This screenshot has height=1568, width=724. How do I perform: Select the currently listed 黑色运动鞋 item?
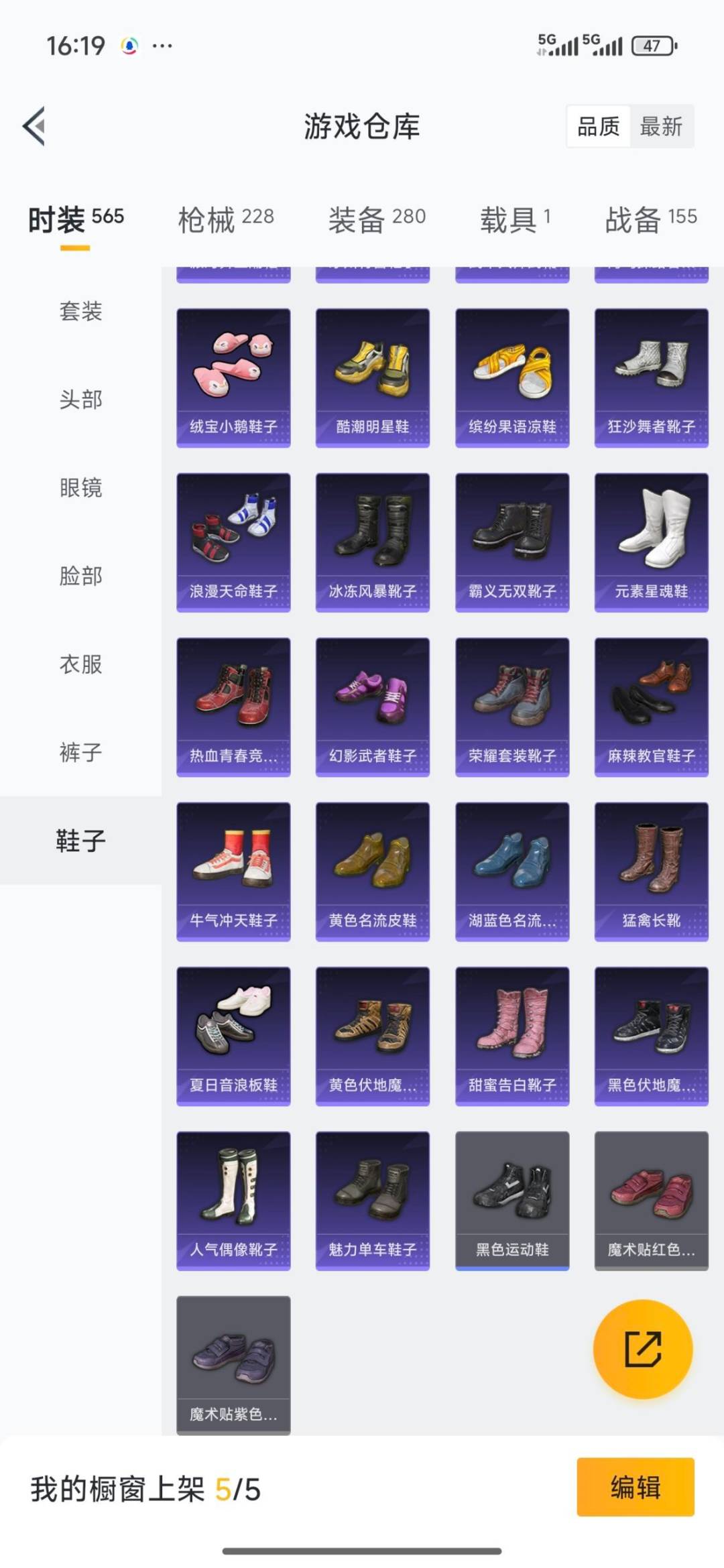pyautogui.click(x=512, y=1200)
